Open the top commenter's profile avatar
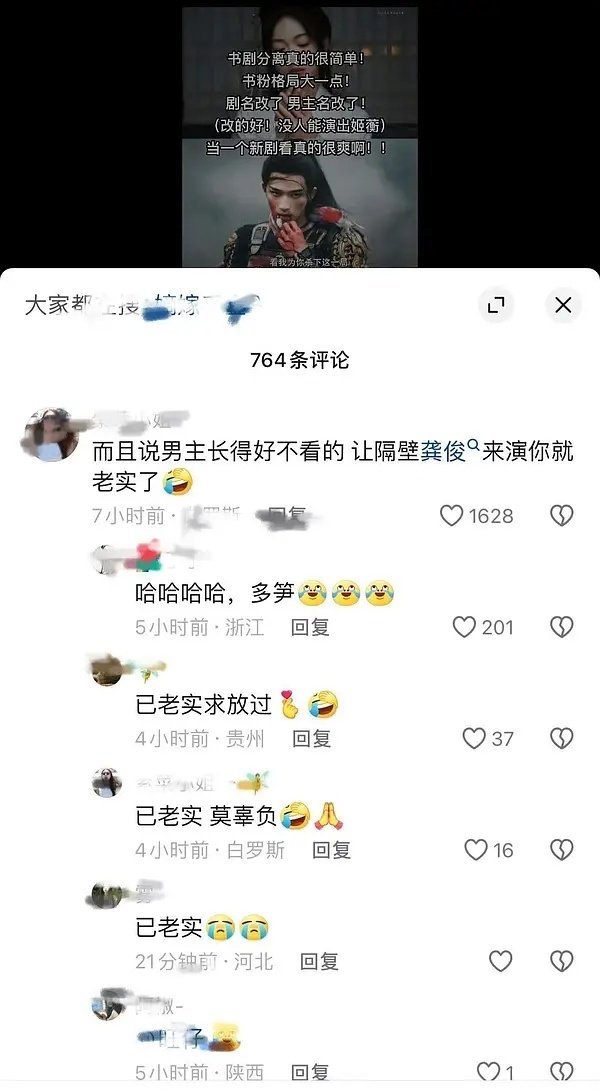The height and width of the screenshot is (1091, 600). pyautogui.click(x=50, y=435)
